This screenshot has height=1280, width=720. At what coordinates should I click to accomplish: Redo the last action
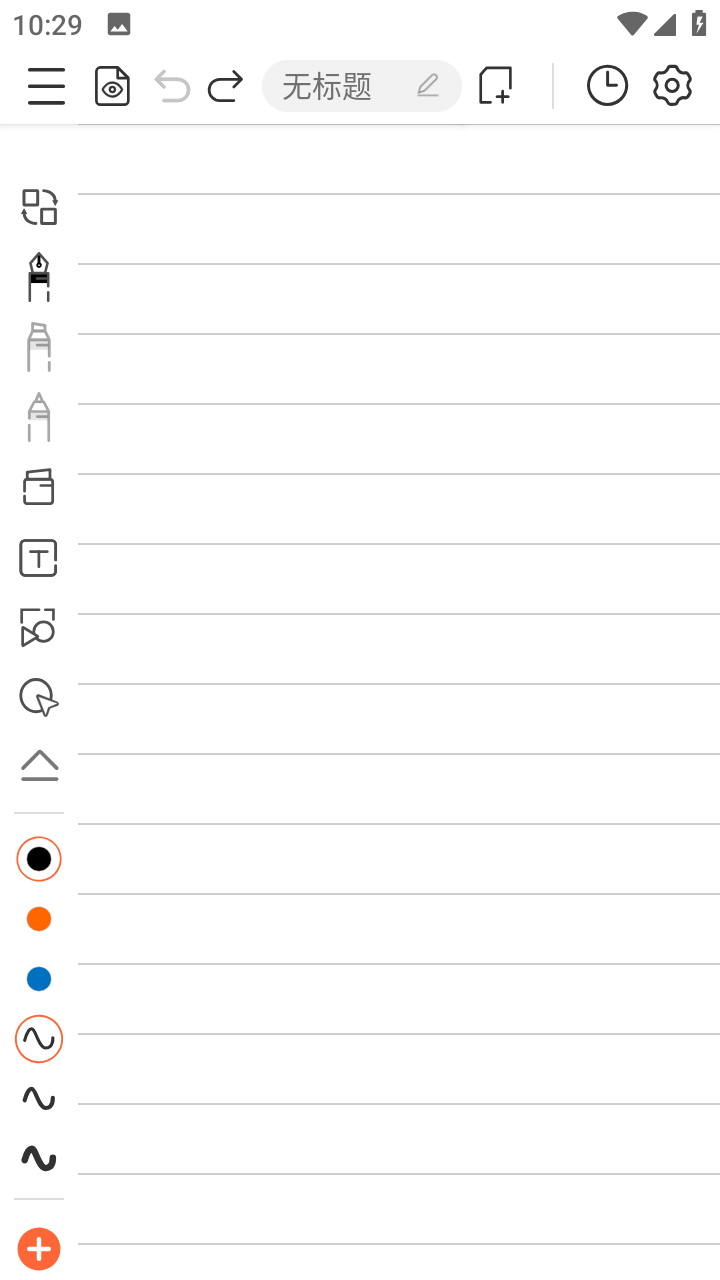click(225, 87)
